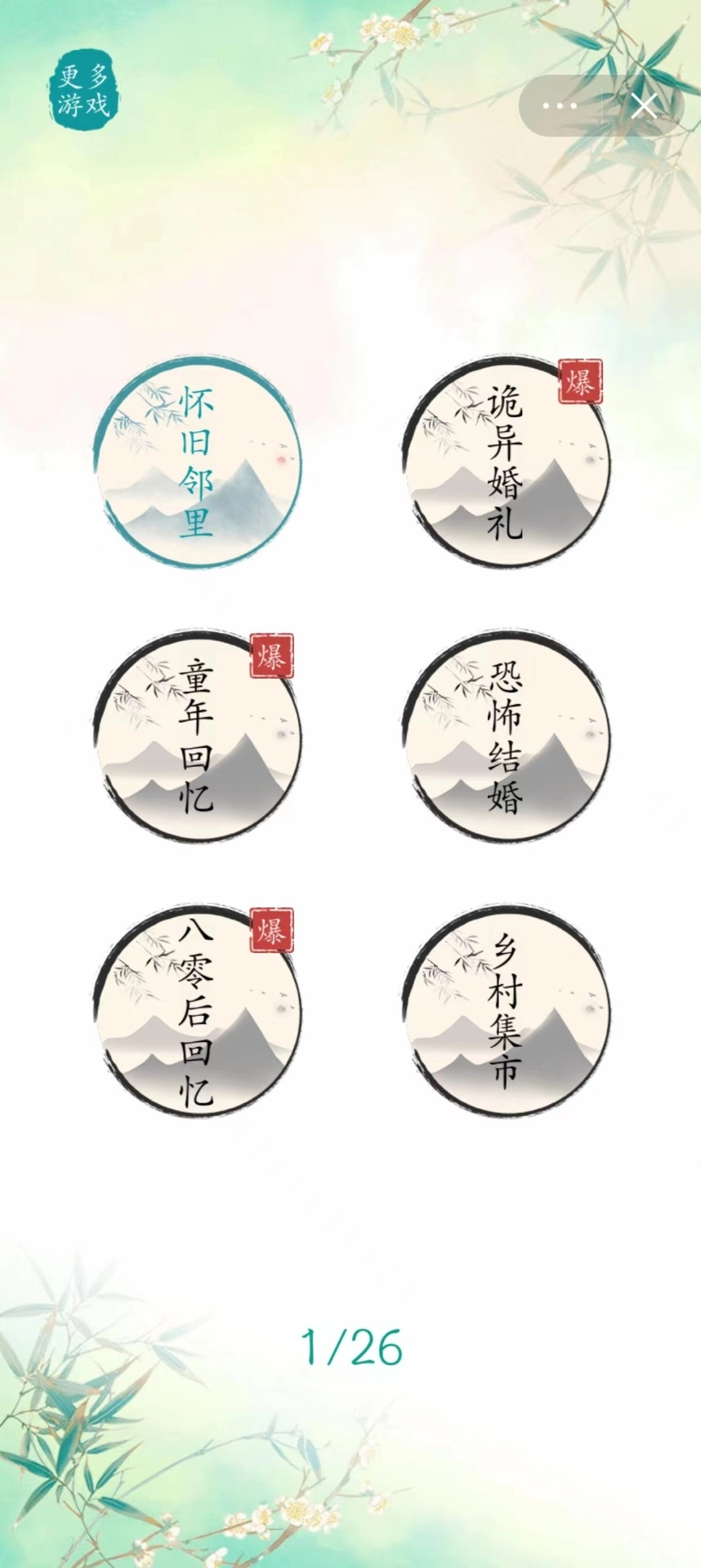
Task: Open the three-dot mini program menu
Action: 560,105
